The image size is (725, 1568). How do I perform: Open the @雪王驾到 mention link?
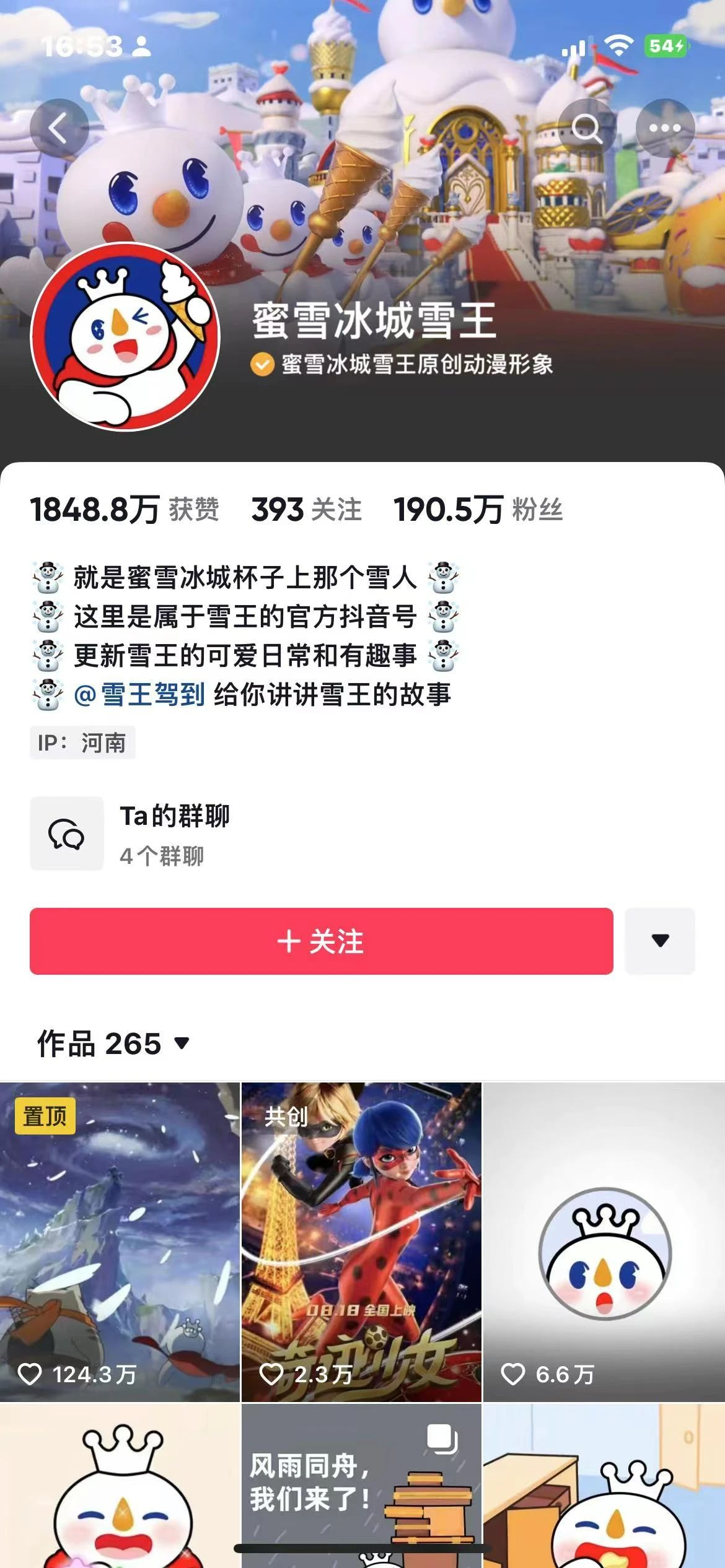[140, 694]
